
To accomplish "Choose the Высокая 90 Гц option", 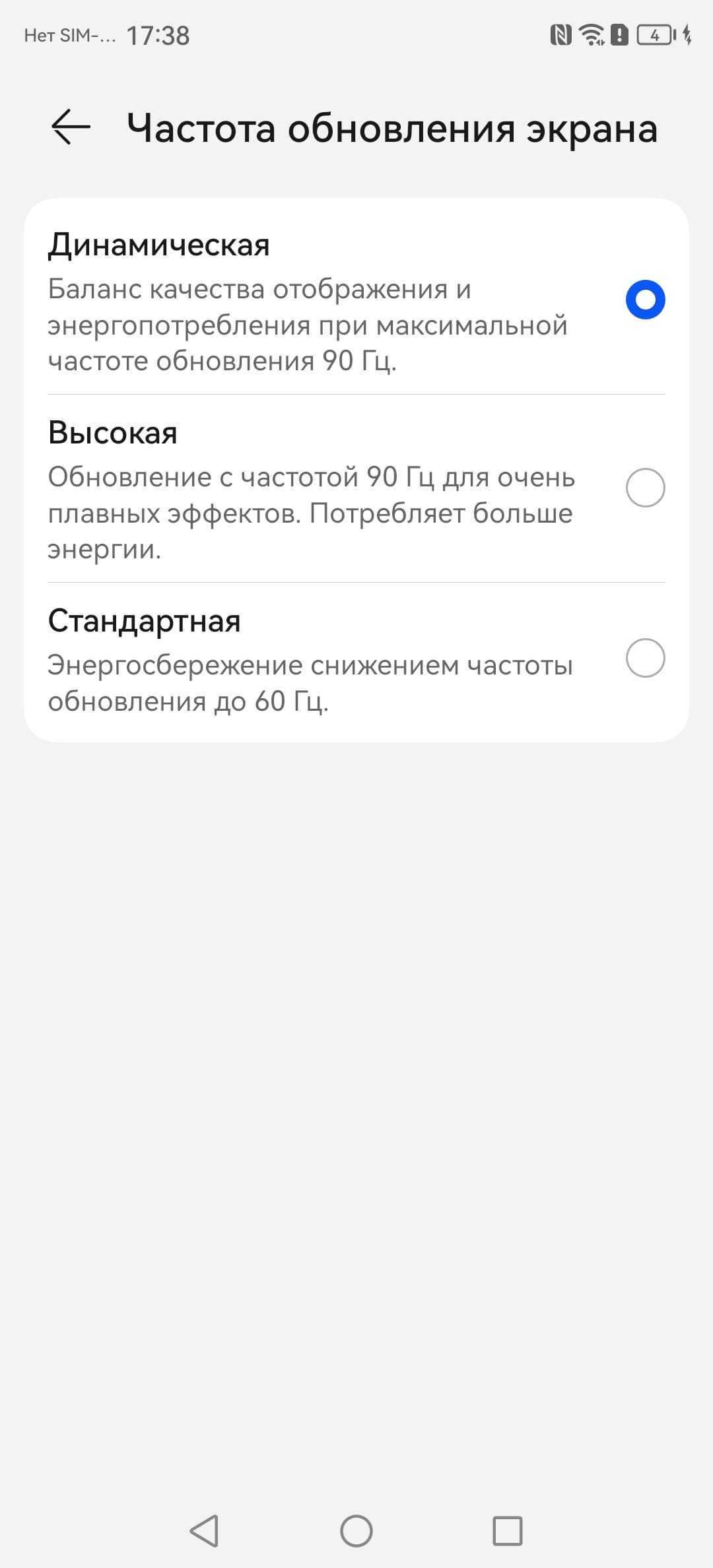I will (x=644, y=488).
